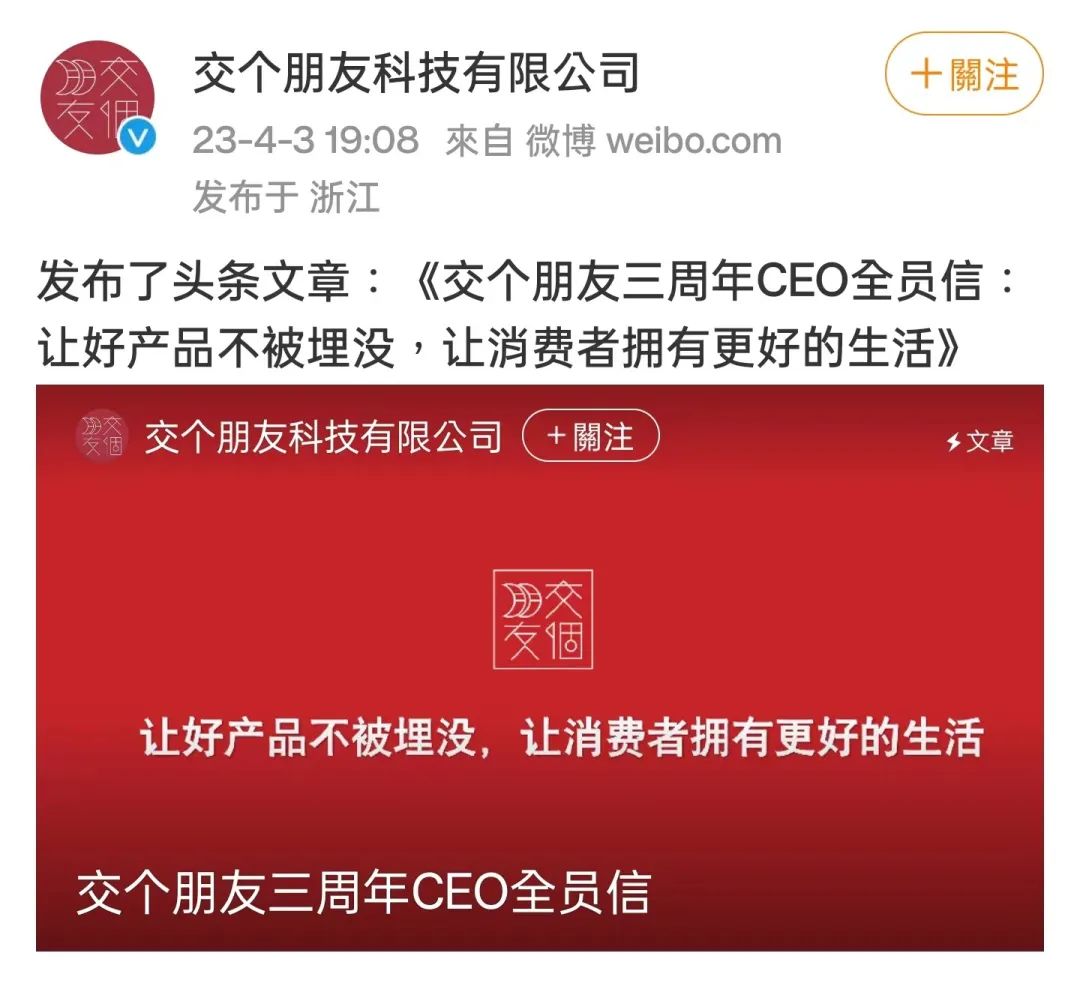
Task: Open the 交个朋友科技有限公司 profile avatar
Action: click(98, 98)
